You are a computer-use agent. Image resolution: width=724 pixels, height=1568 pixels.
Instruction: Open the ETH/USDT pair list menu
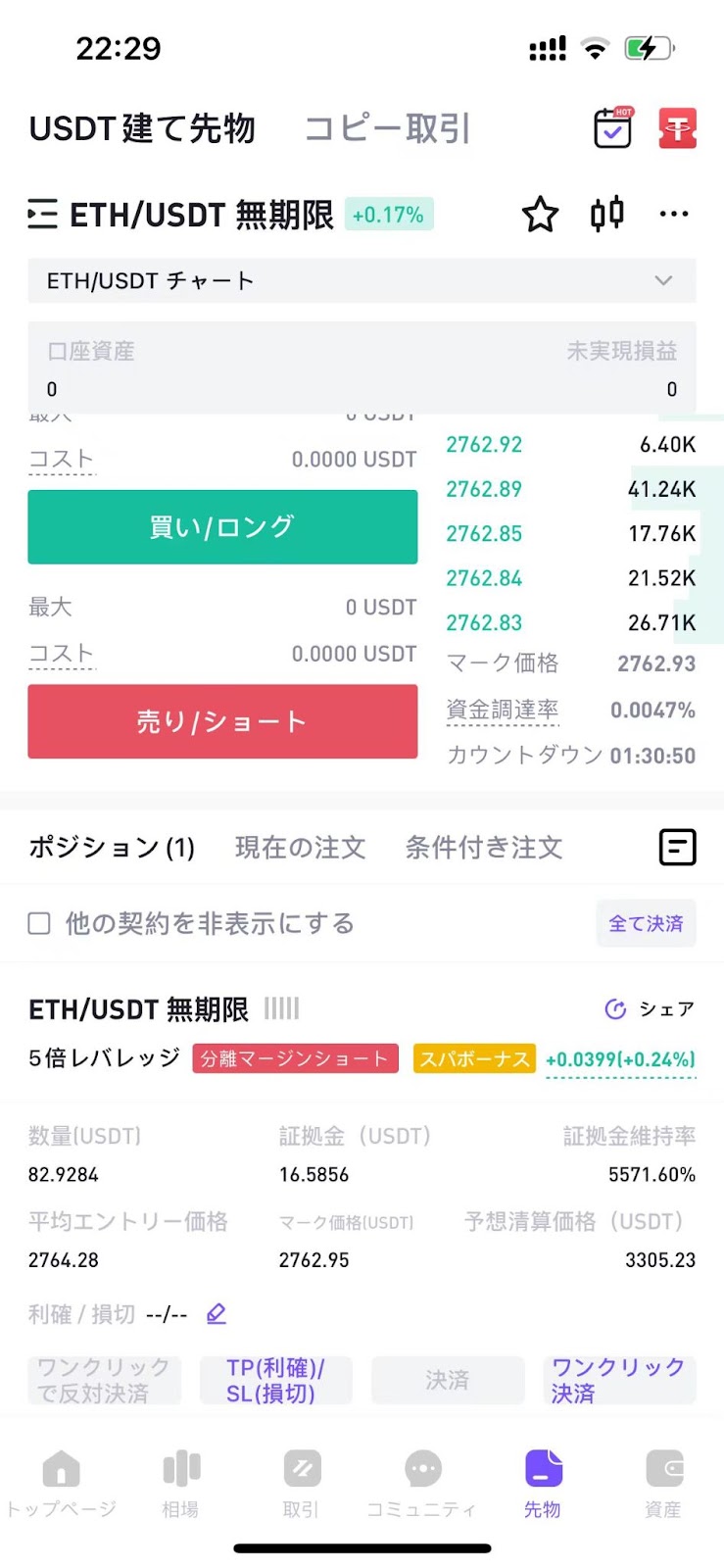42,214
